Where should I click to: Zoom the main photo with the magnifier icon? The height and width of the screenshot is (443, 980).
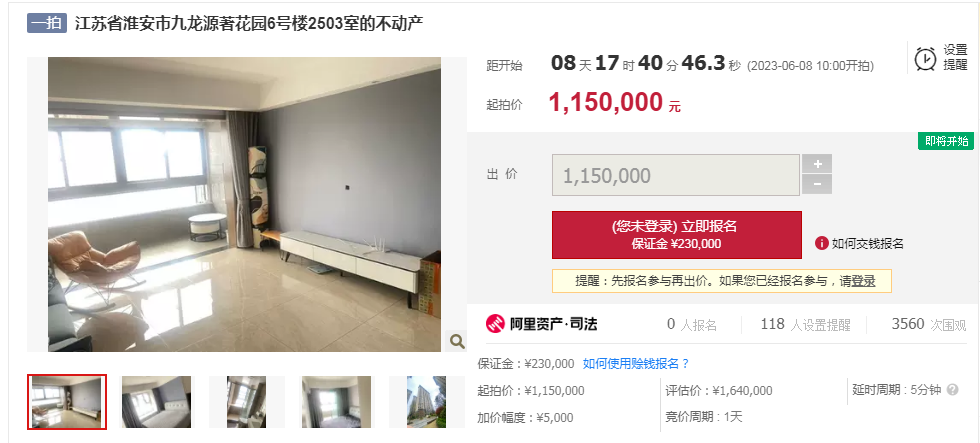point(456,342)
